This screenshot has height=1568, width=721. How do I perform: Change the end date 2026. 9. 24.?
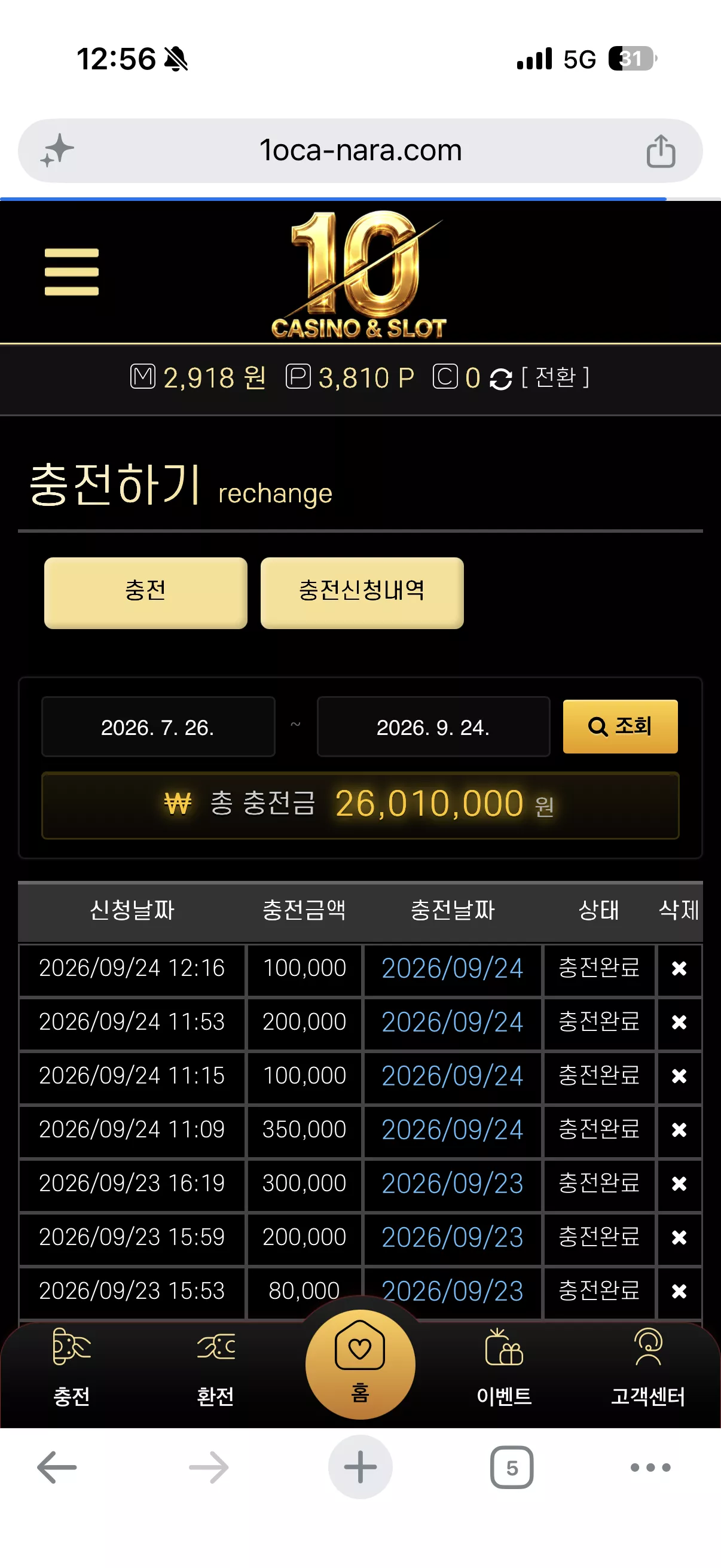tap(433, 727)
